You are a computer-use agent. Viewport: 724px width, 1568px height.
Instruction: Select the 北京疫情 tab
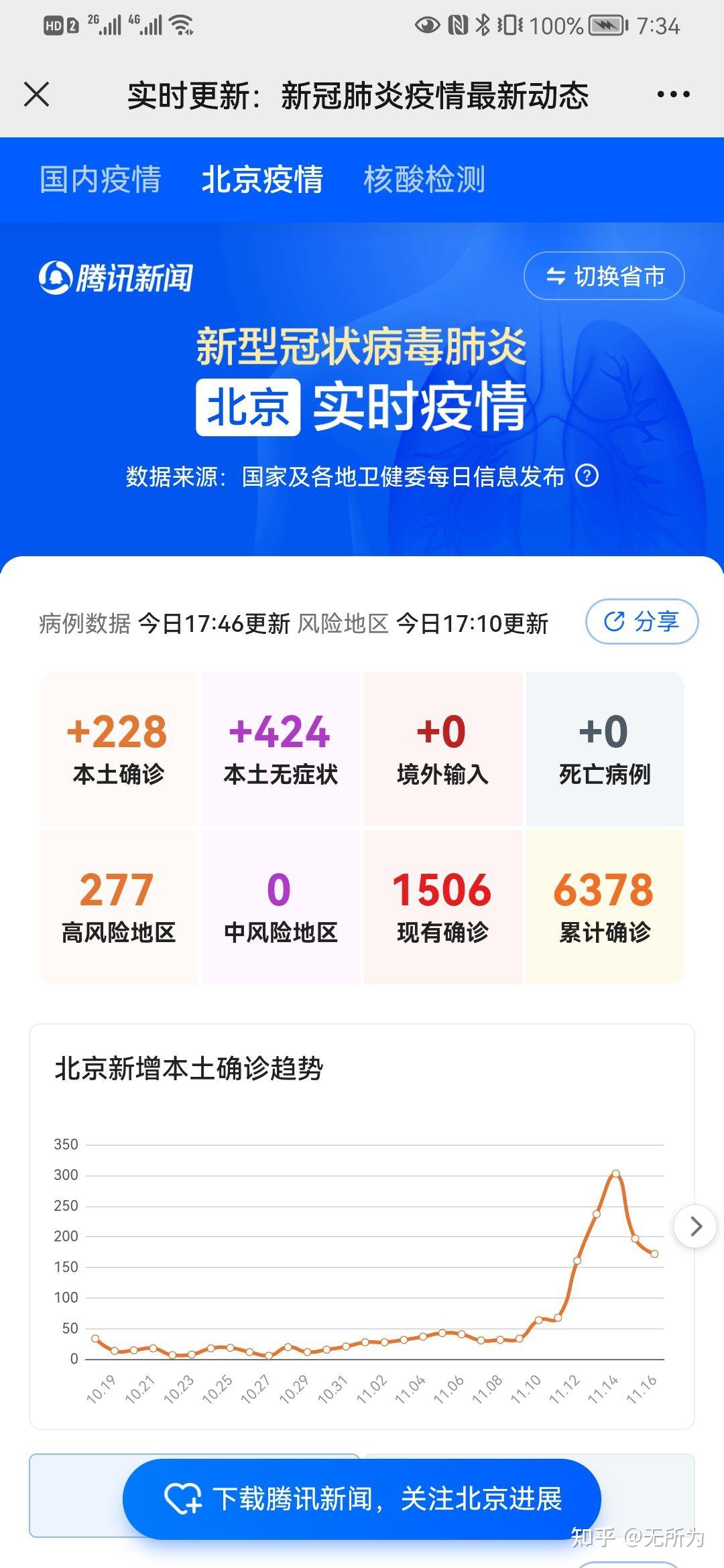[x=262, y=180]
